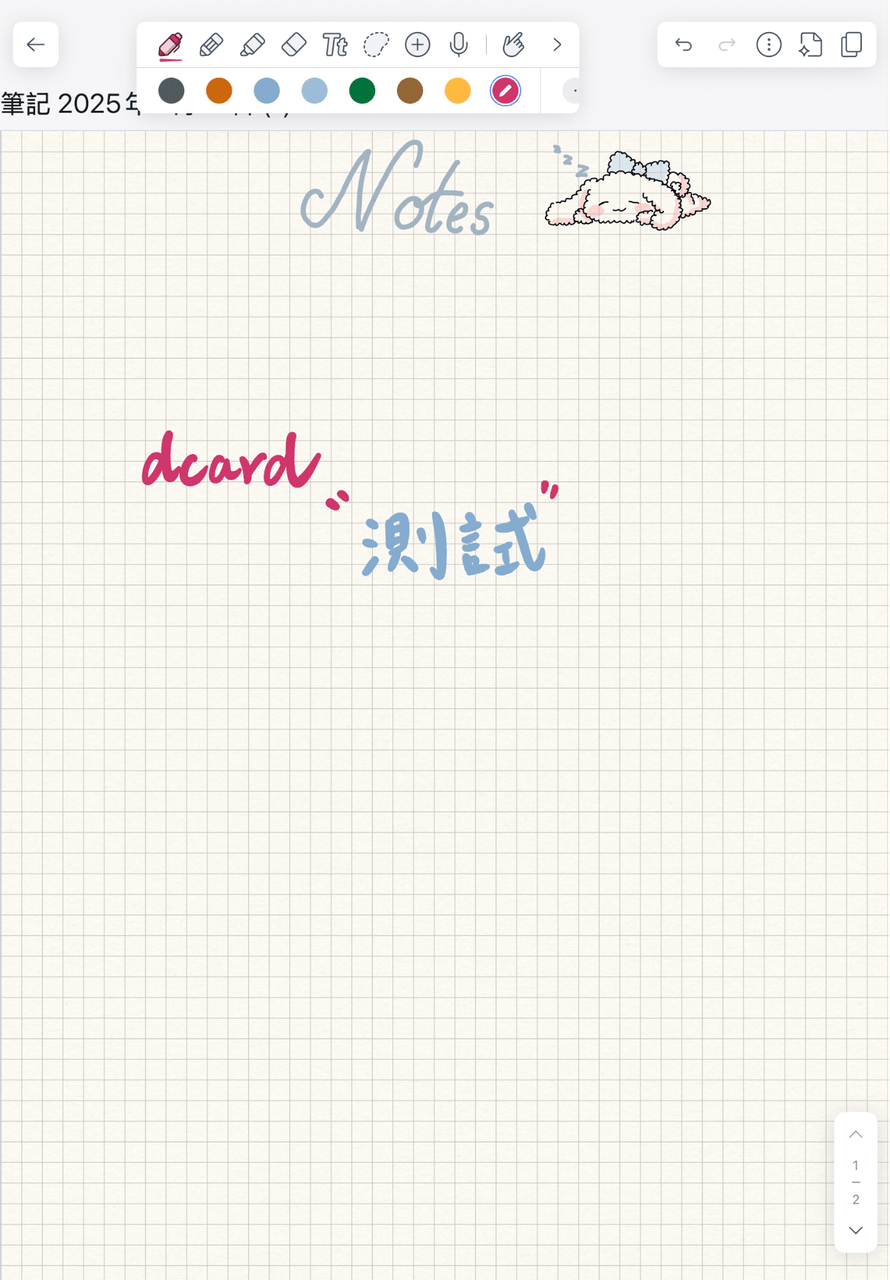Image resolution: width=890 pixels, height=1280 pixels.
Task: Open the pages overview icon
Action: (852, 45)
